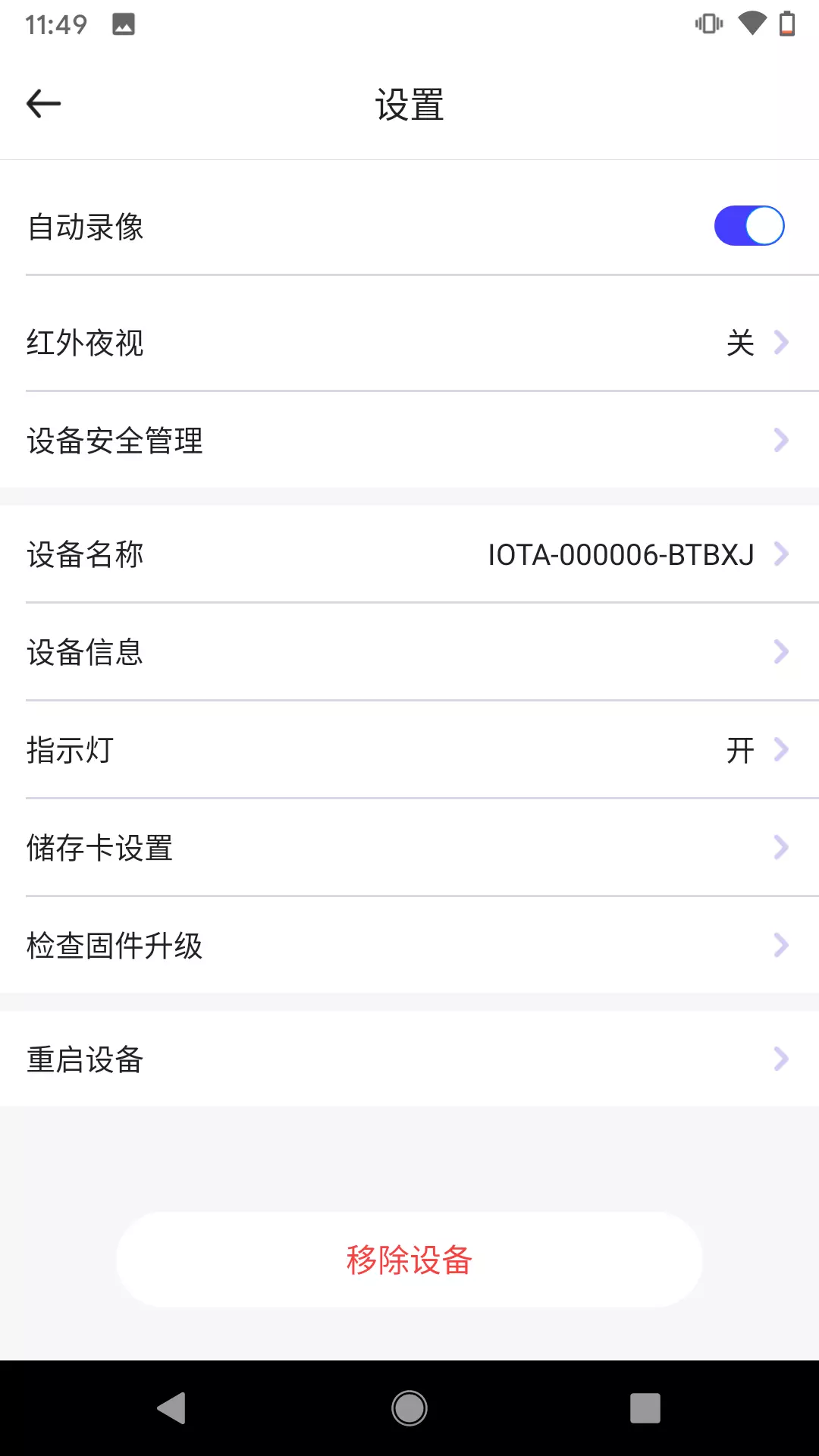Edit 设备名称 IOTA-000006-BTBXJ

point(409,554)
